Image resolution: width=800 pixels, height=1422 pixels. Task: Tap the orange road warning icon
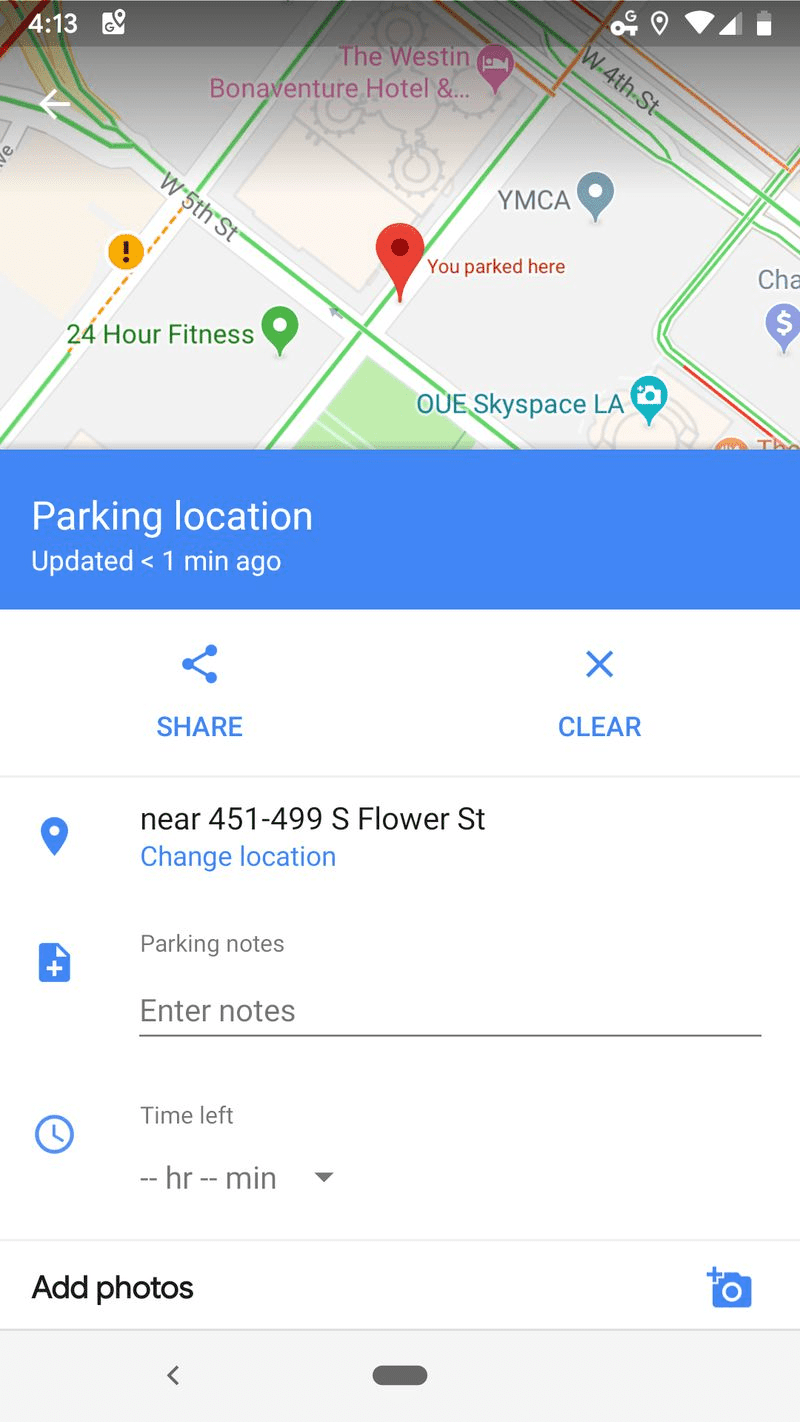[126, 251]
